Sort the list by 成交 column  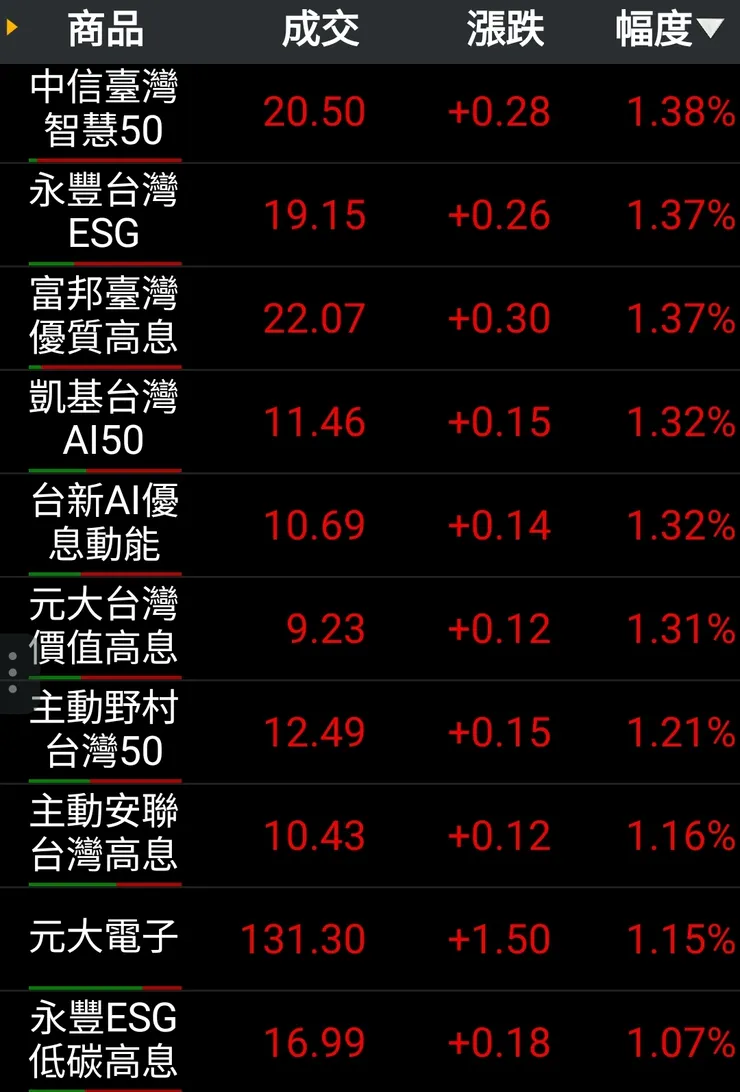pos(320,30)
